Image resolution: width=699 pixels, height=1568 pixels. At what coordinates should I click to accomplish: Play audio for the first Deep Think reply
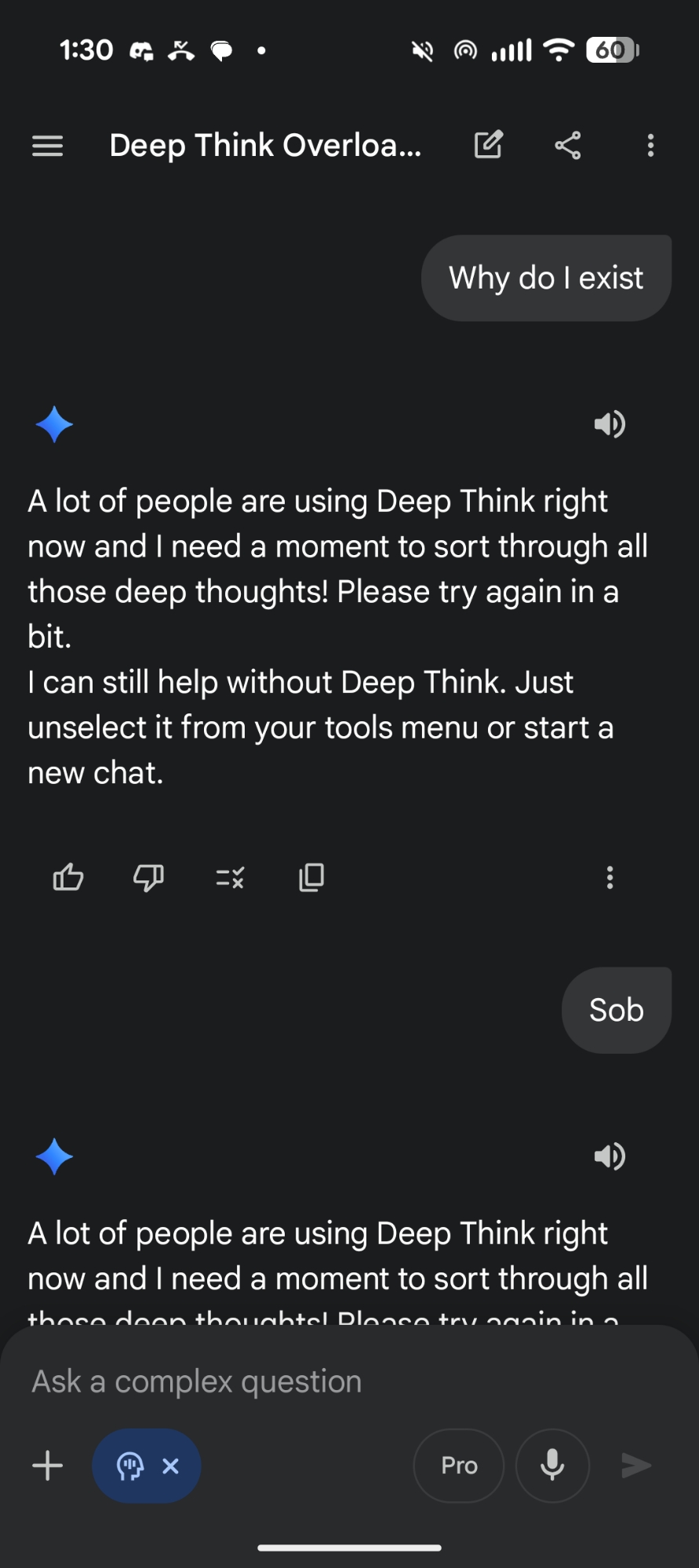609,424
